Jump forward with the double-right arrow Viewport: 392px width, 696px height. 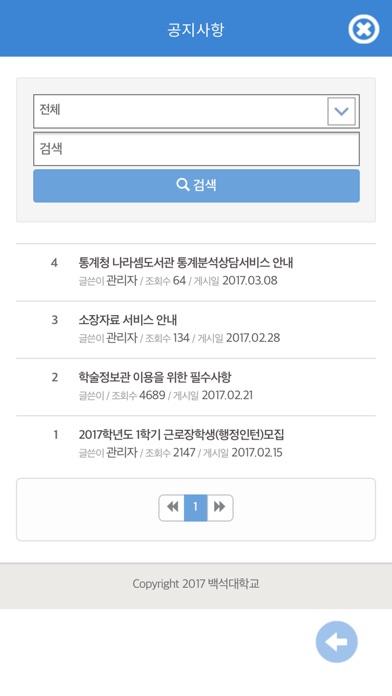[220, 507]
